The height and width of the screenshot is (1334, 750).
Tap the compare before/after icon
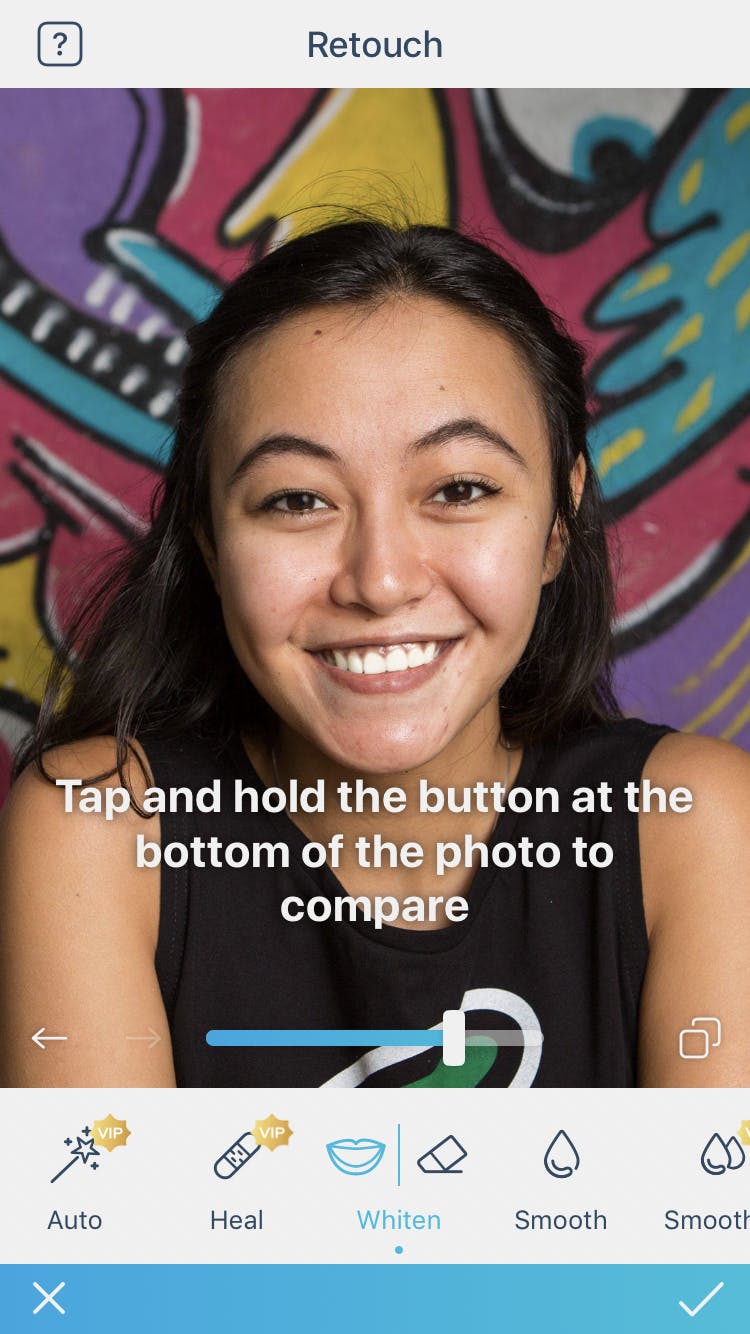click(700, 1038)
